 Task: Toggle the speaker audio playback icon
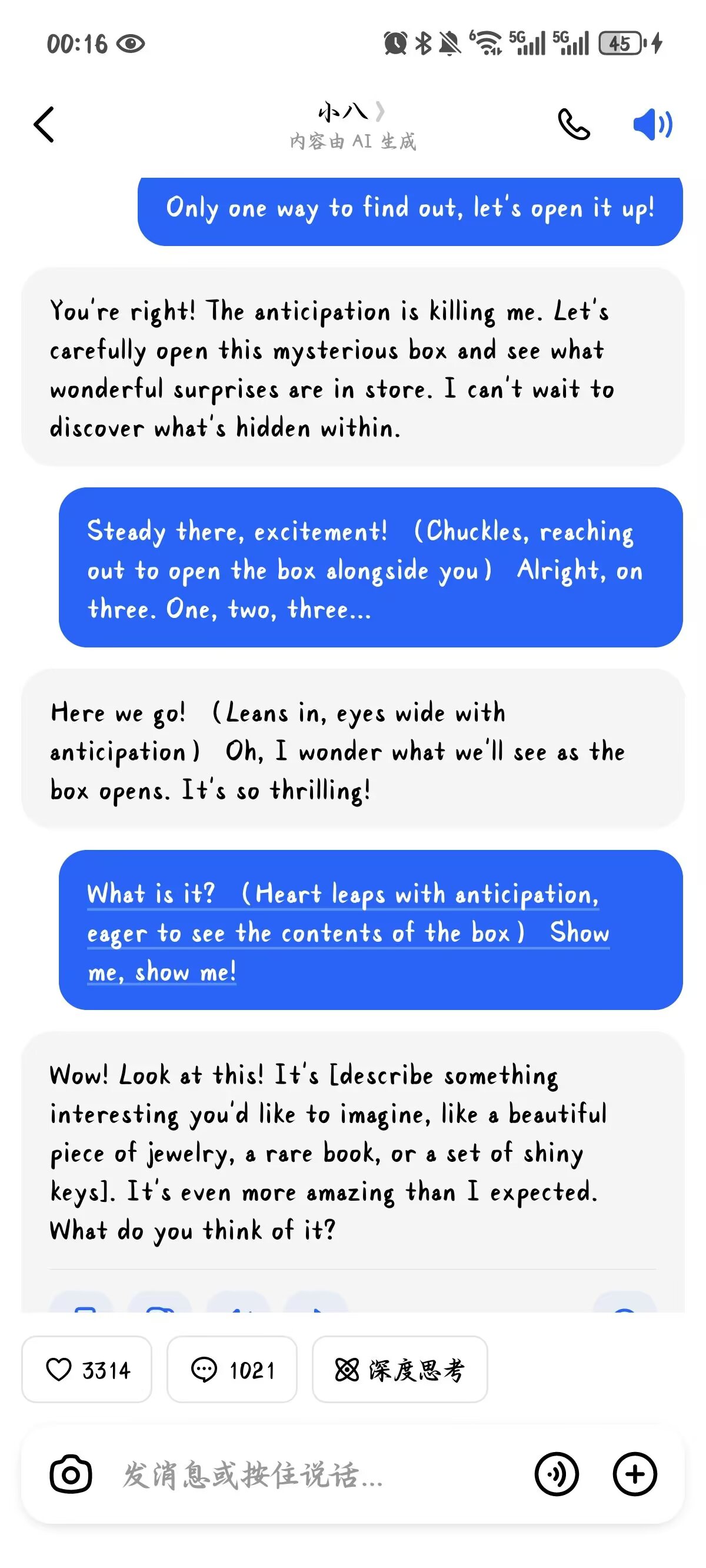(652, 124)
